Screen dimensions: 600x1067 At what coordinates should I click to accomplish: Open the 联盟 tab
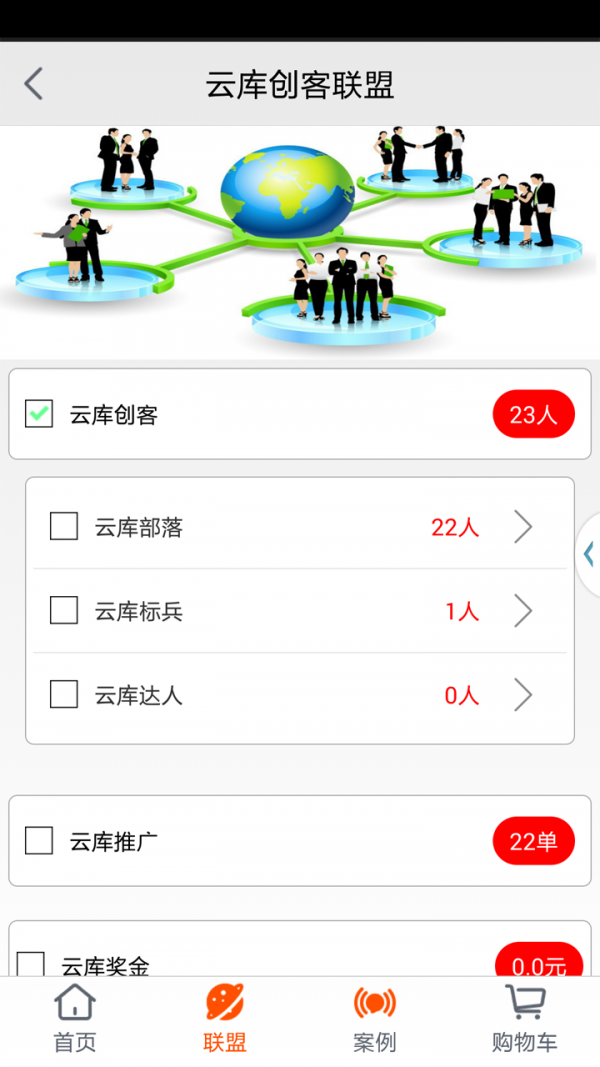pos(225,1018)
